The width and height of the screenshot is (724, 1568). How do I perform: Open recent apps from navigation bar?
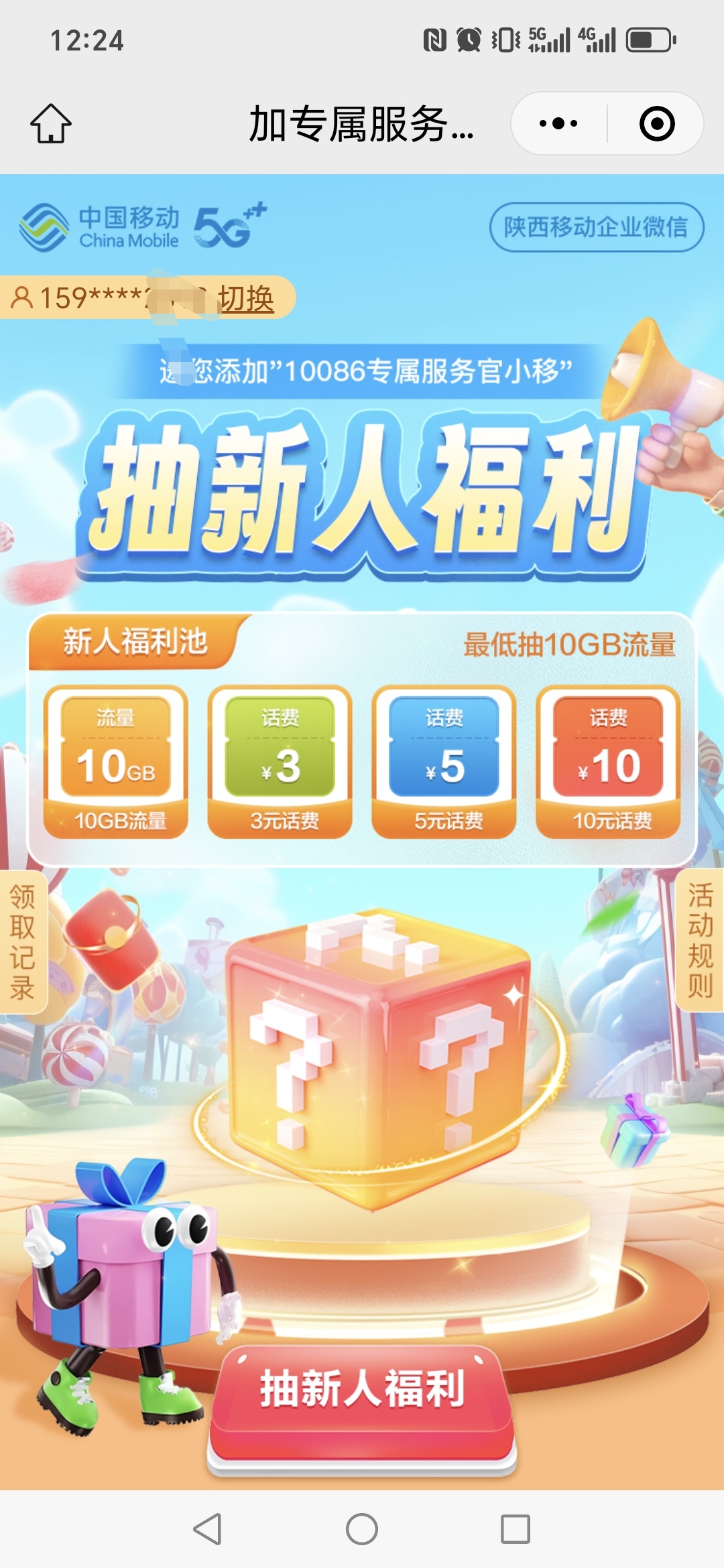(x=516, y=1529)
